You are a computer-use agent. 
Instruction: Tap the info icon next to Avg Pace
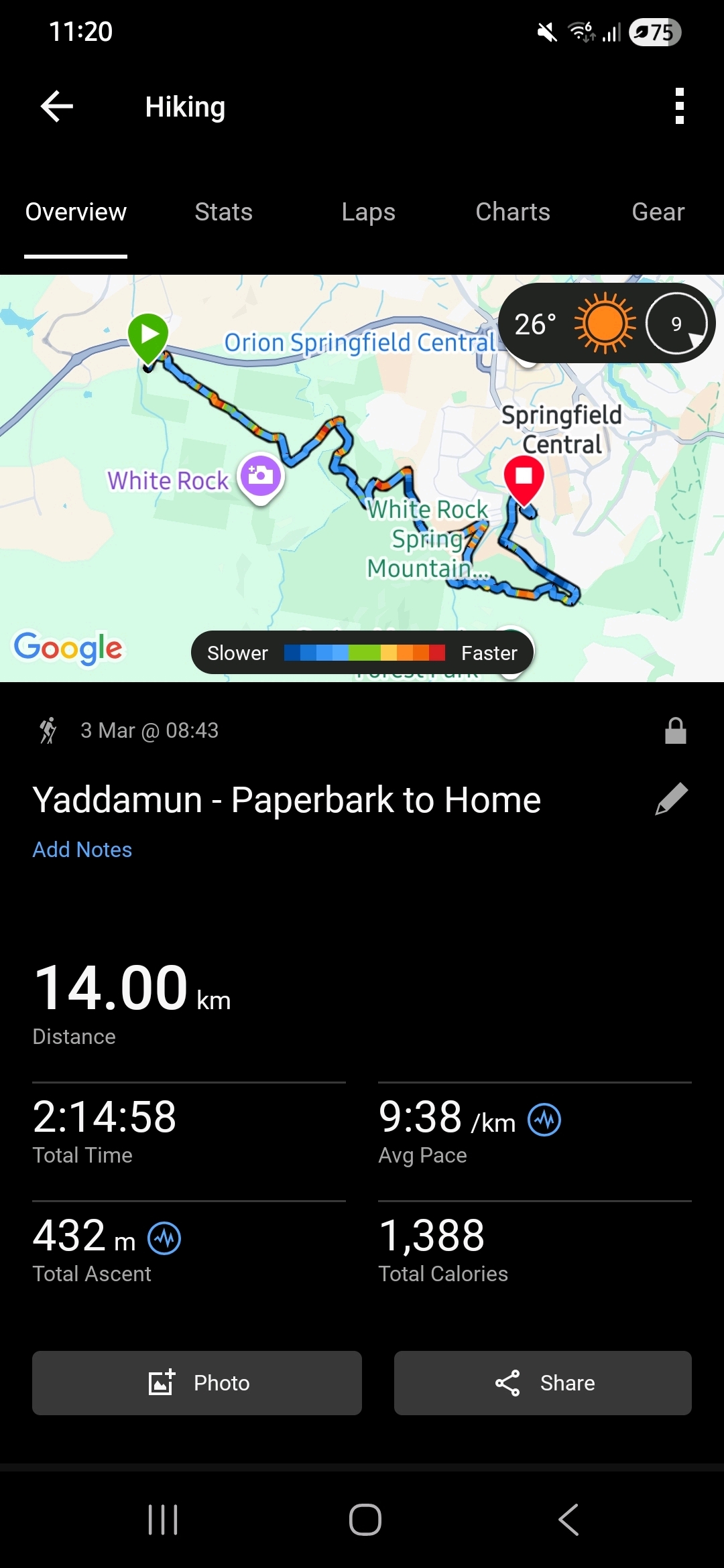(x=544, y=1120)
